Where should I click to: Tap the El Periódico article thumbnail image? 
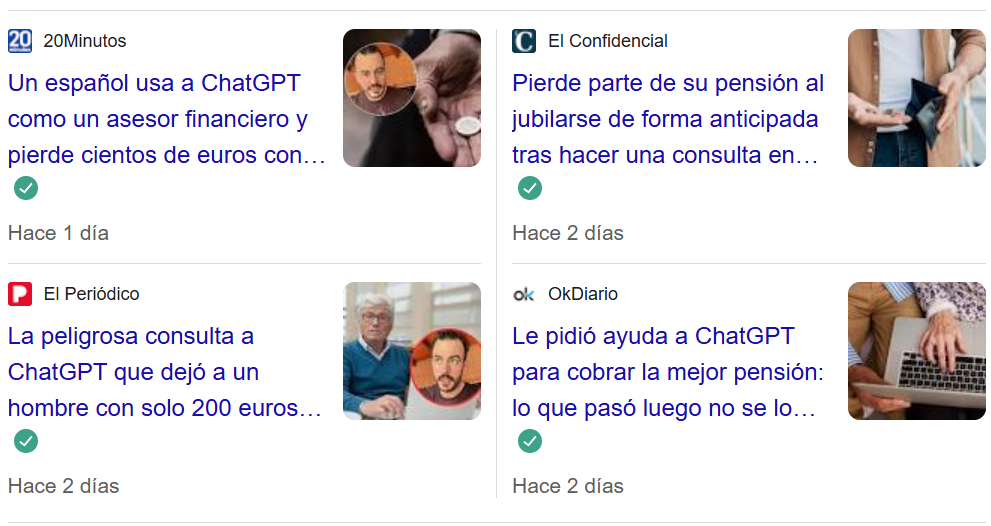(411, 351)
